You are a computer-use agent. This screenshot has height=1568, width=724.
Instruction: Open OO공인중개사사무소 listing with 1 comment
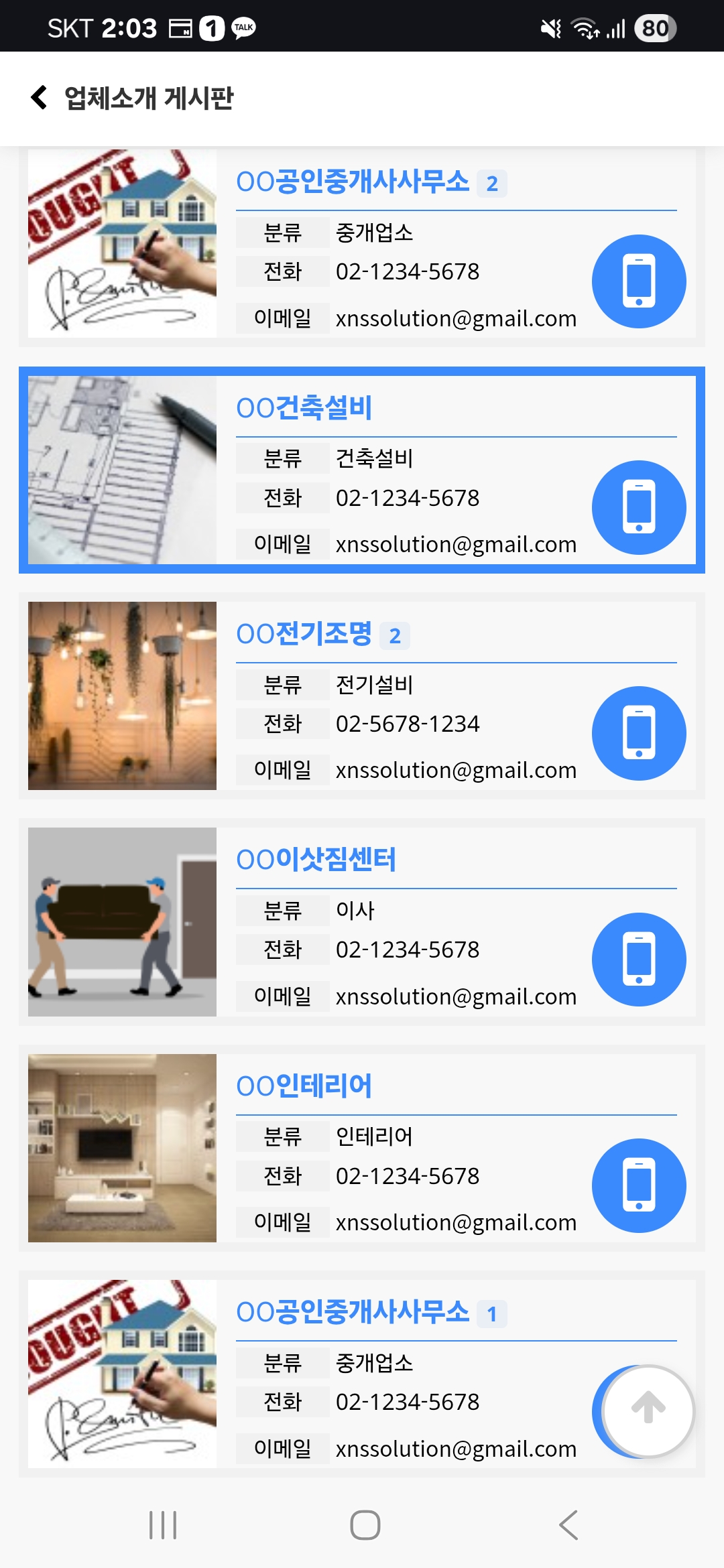pyautogui.click(x=353, y=1312)
